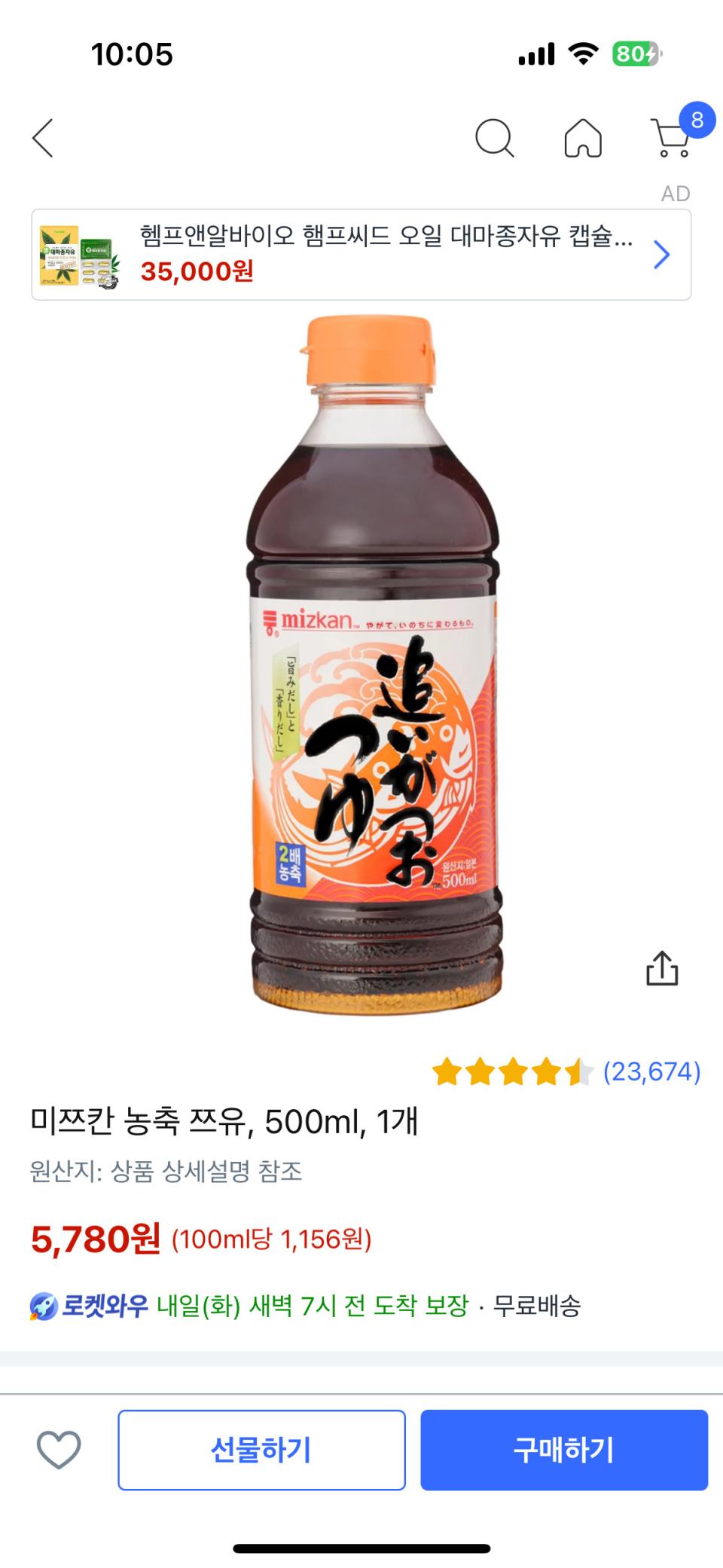This screenshot has width=723, height=1568.
Task: View the 23,674 product reviews
Action: tap(651, 1071)
